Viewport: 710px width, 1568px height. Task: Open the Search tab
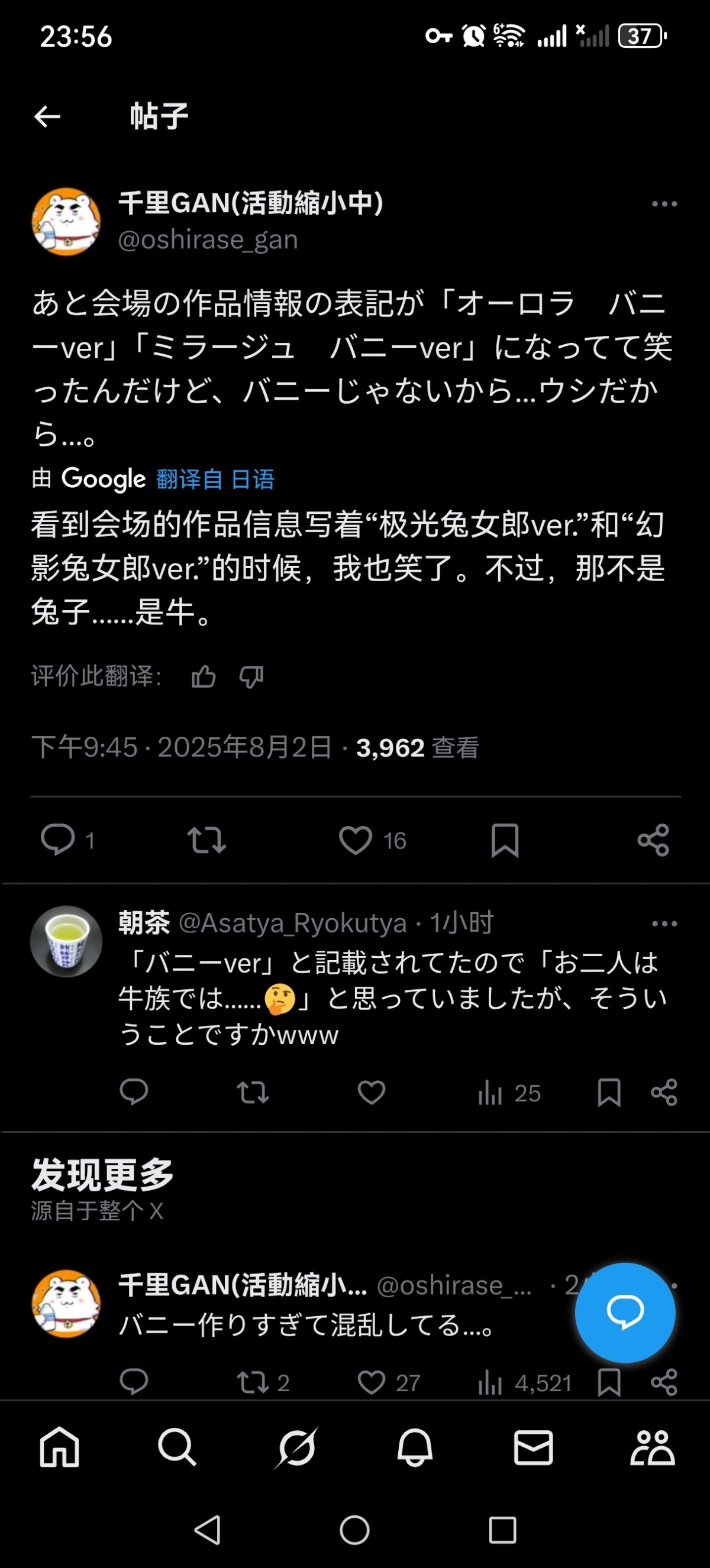click(x=177, y=1447)
